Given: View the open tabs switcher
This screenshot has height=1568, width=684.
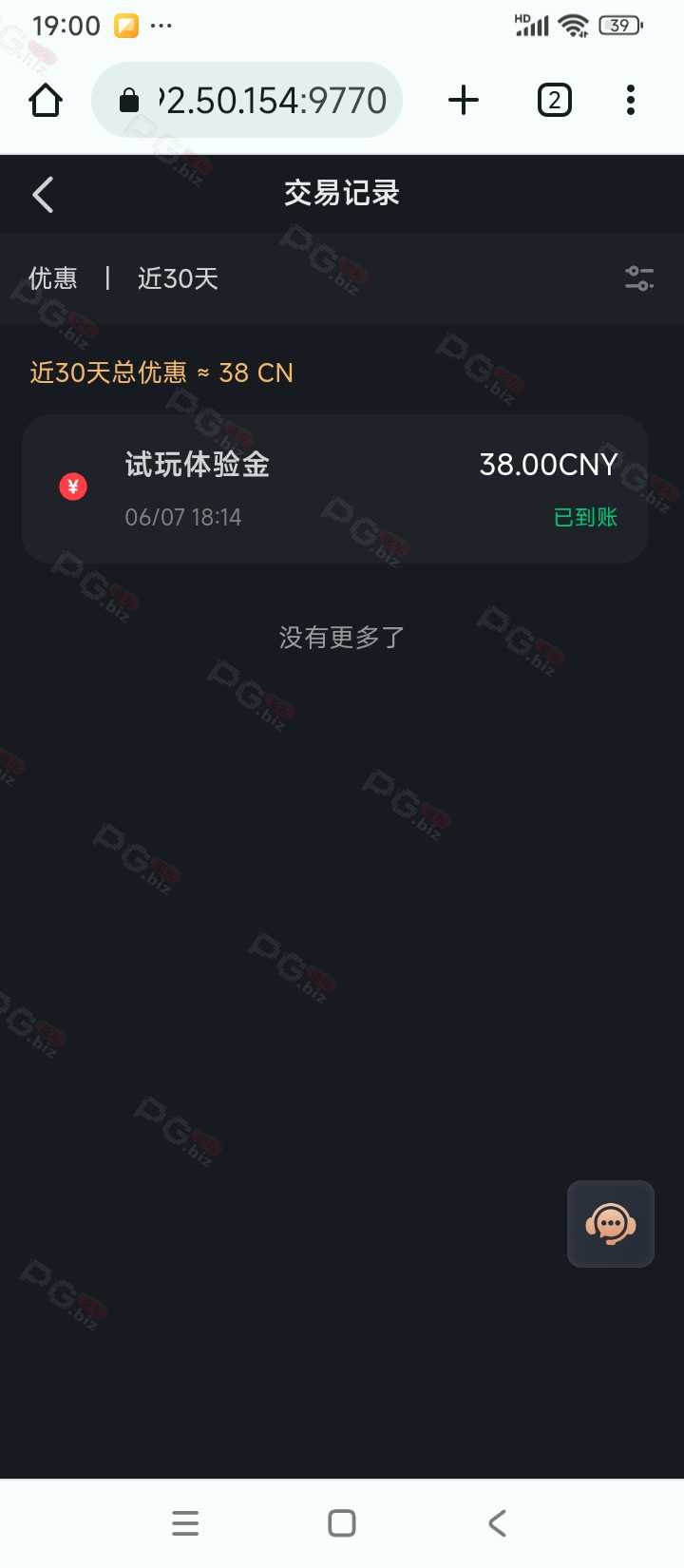Looking at the screenshot, I should (x=555, y=100).
